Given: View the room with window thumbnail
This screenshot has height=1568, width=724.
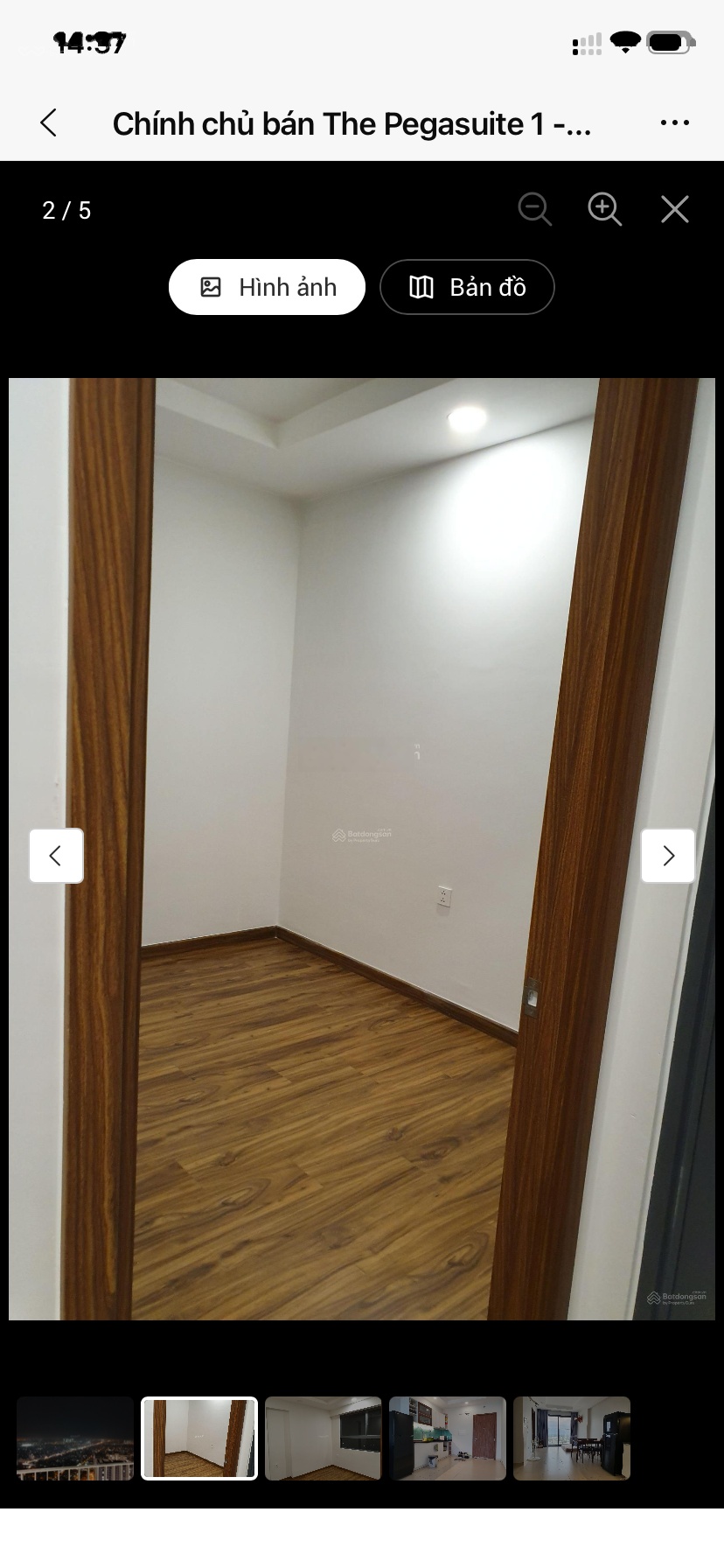Looking at the screenshot, I should click(324, 1438).
